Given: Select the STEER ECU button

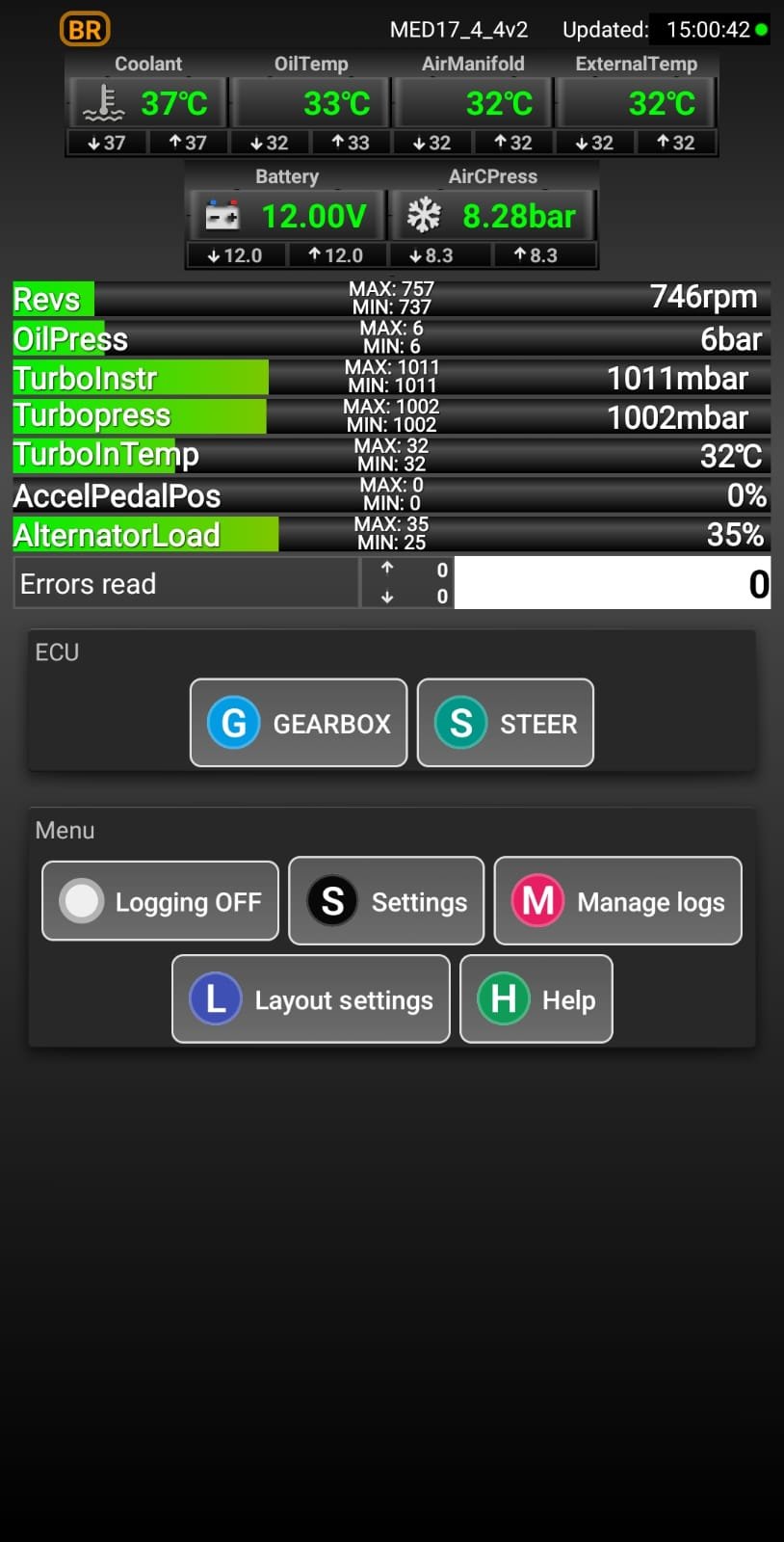Looking at the screenshot, I should pyautogui.click(x=506, y=723).
